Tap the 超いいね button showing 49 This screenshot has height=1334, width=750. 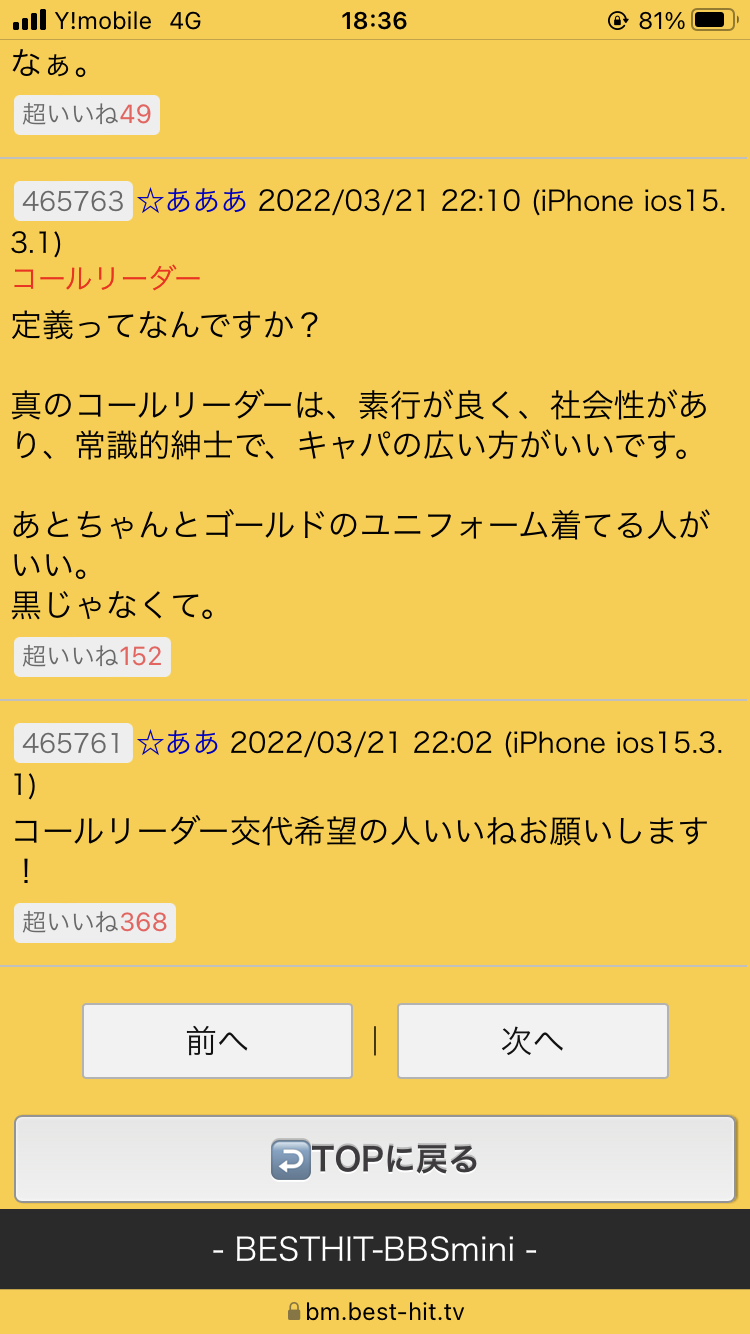pyautogui.click(x=87, y=115)
